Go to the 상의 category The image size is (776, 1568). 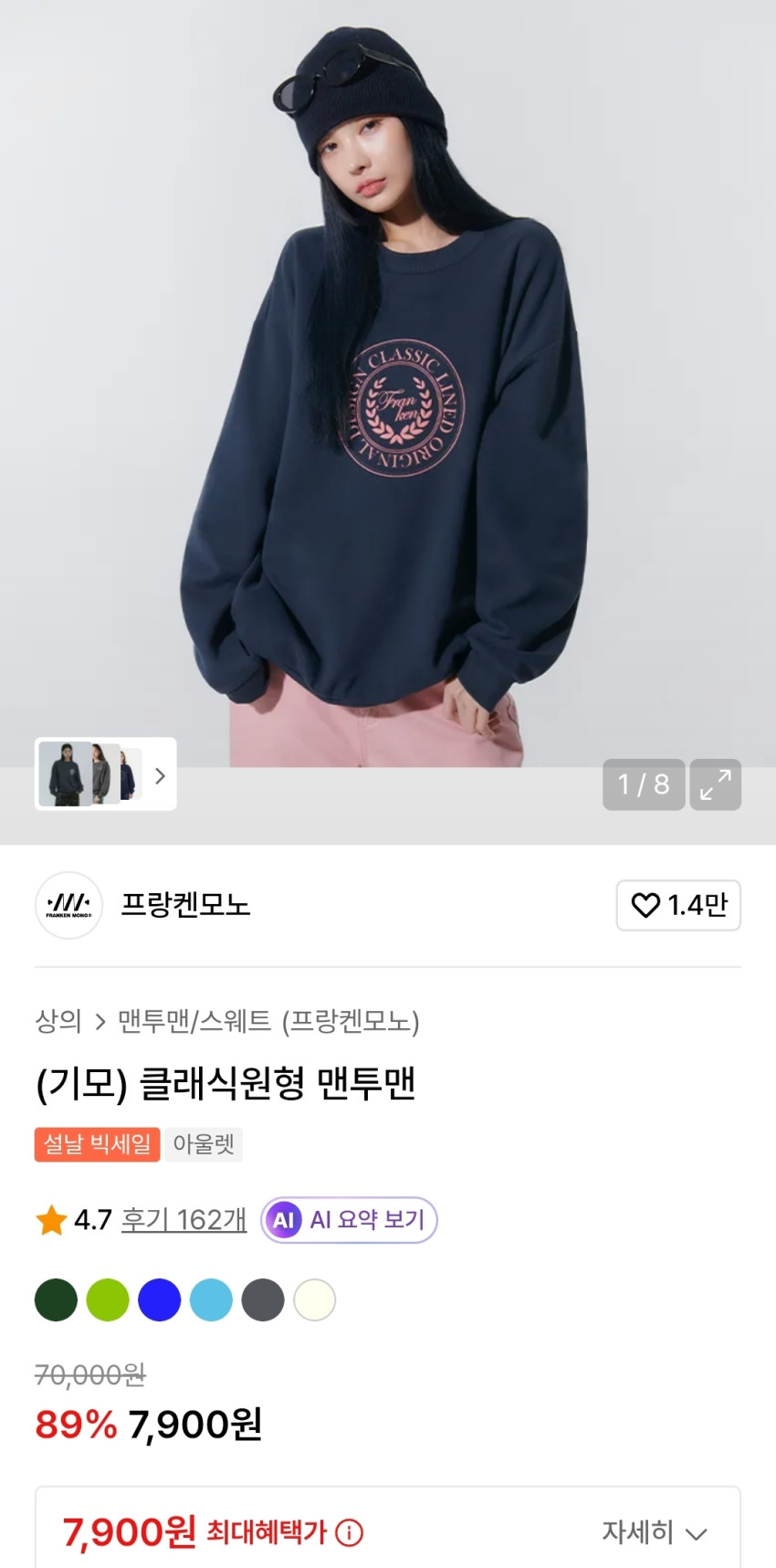pos(58,1021)
